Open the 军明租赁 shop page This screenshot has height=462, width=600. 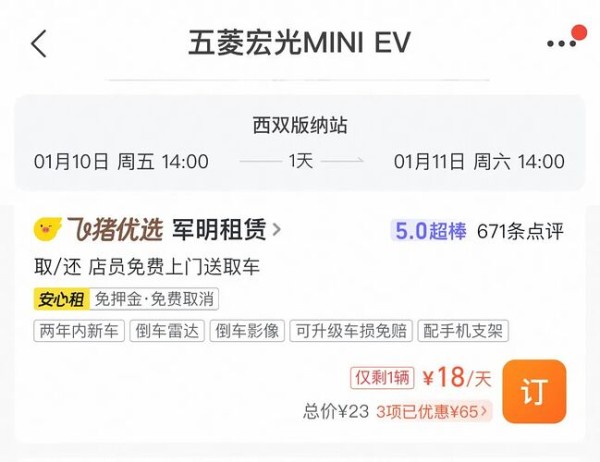point(226,230)
